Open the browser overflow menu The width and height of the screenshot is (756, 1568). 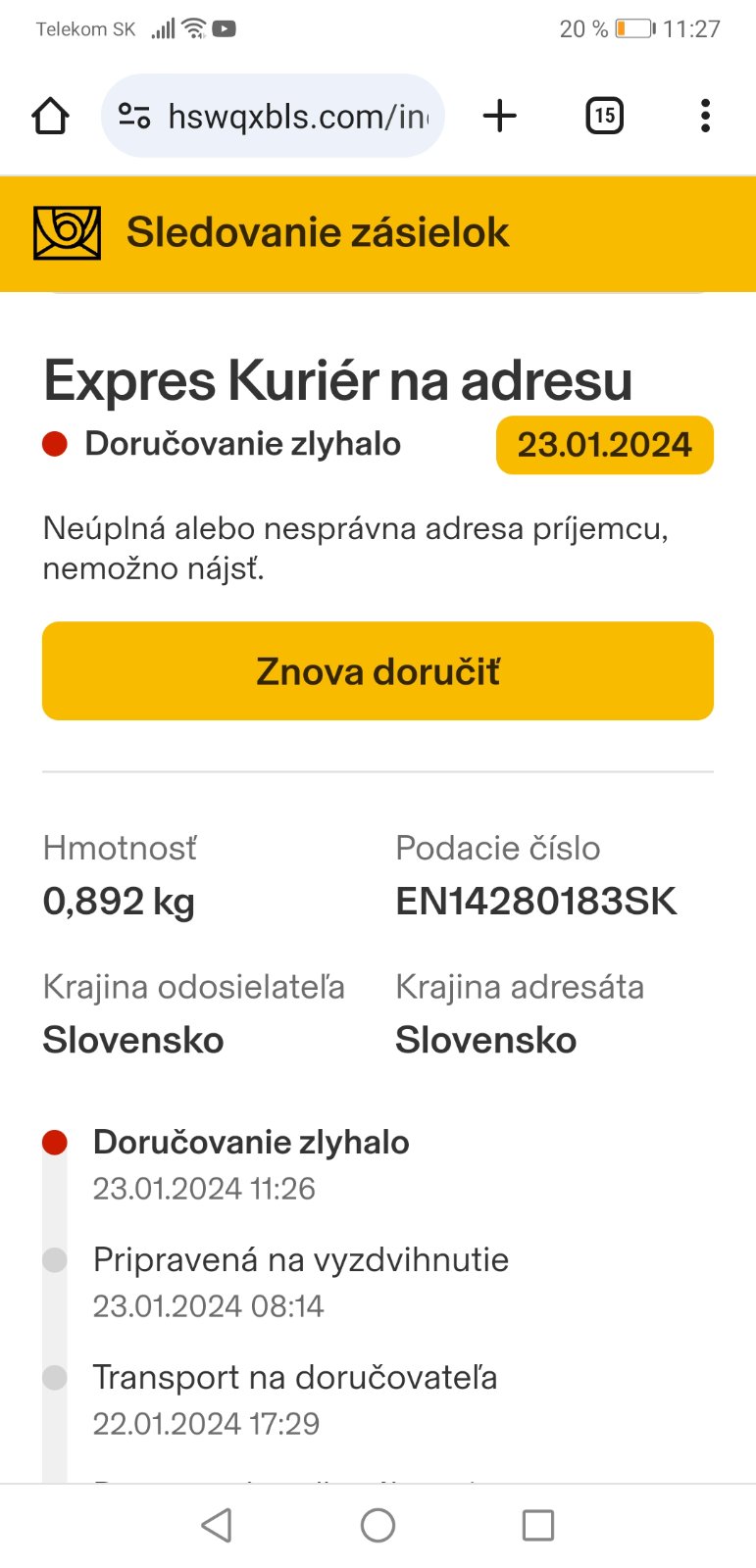705,116
